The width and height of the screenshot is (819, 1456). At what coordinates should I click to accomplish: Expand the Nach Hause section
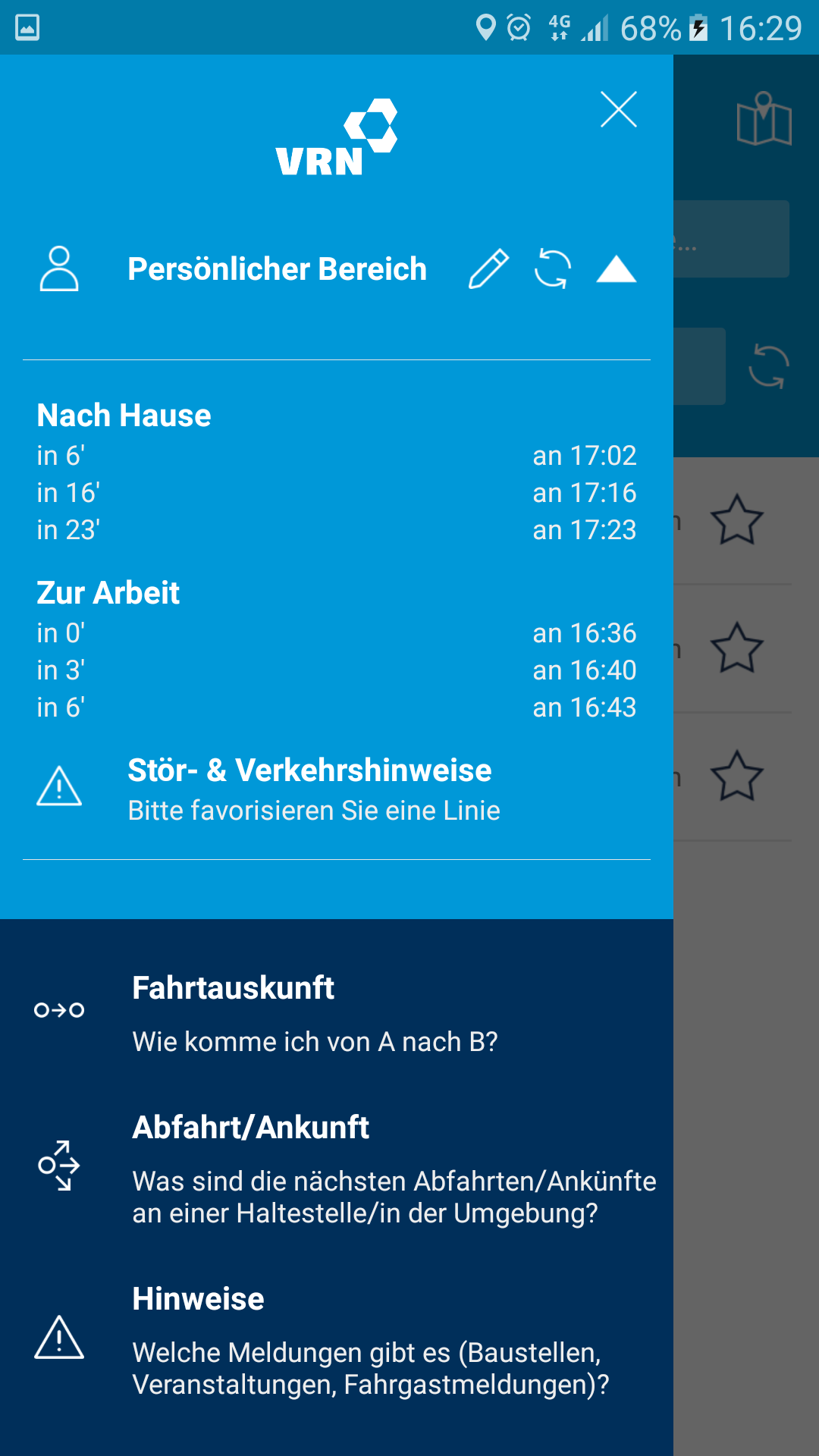tap(124, 415)
